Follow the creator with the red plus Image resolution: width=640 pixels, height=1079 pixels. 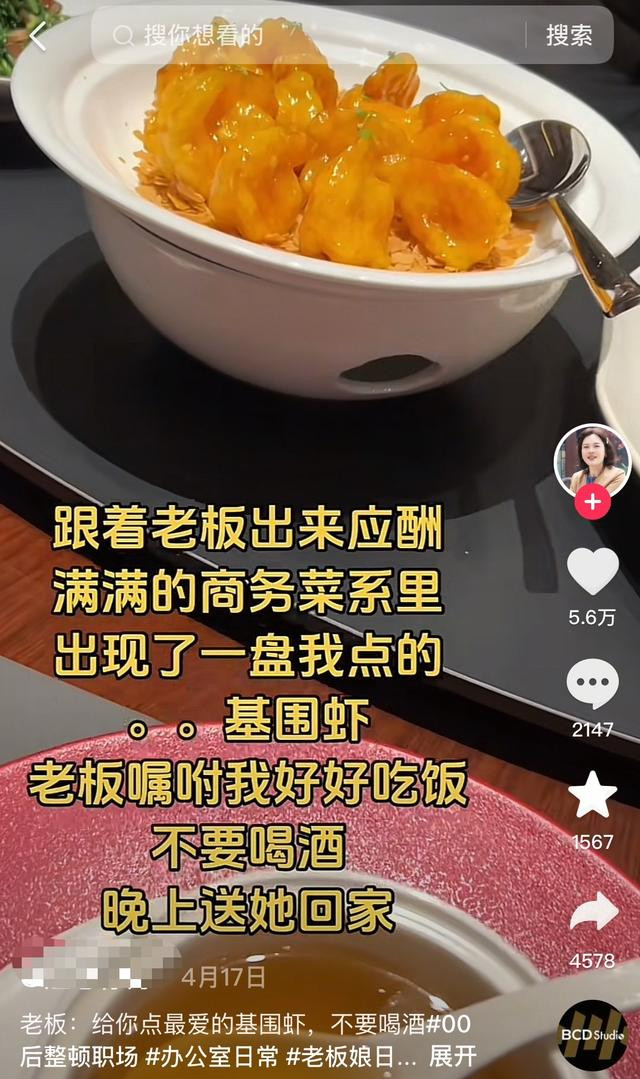tap(593, 502)
